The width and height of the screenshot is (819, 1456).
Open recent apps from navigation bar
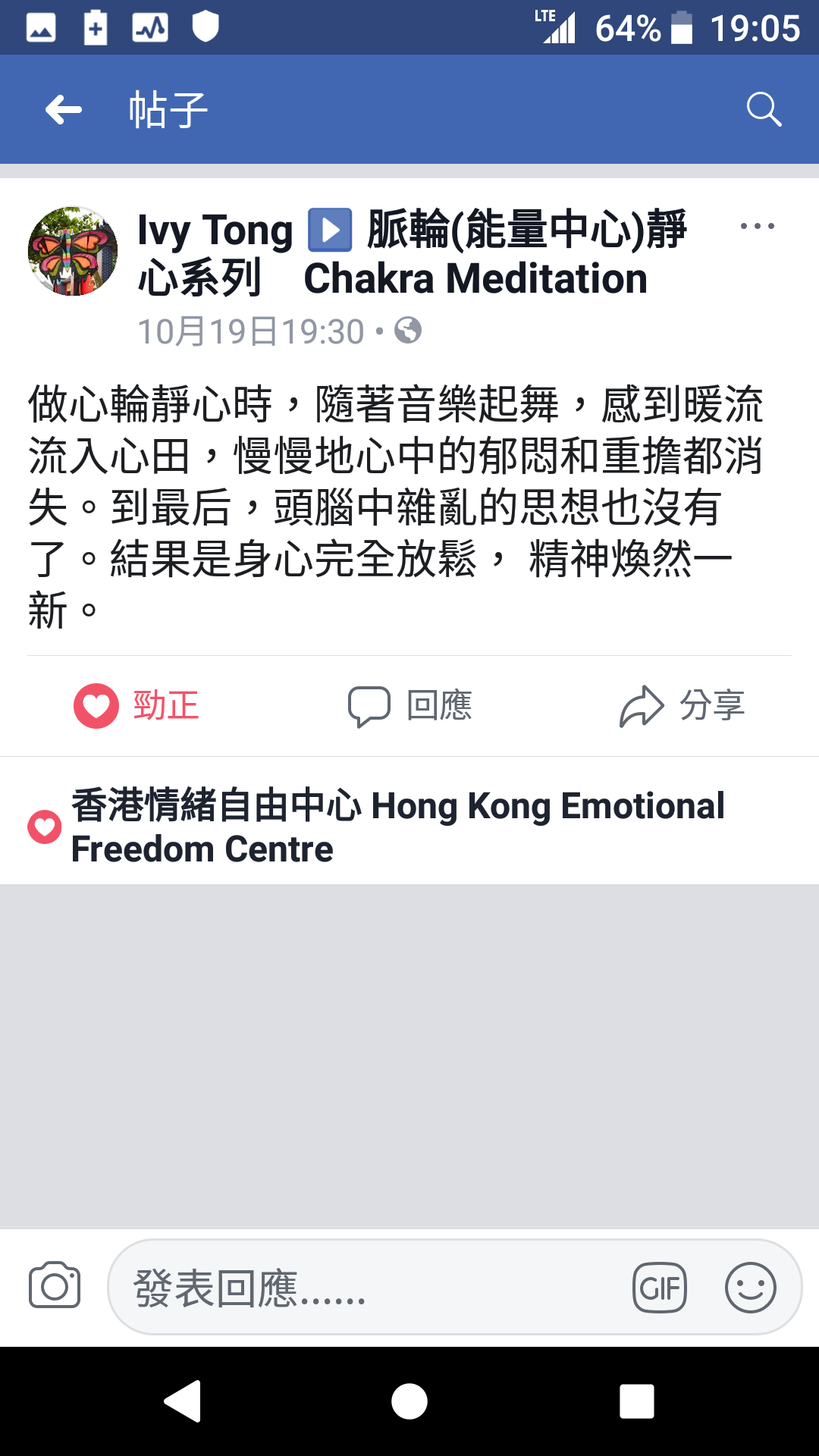(636, 1401)
